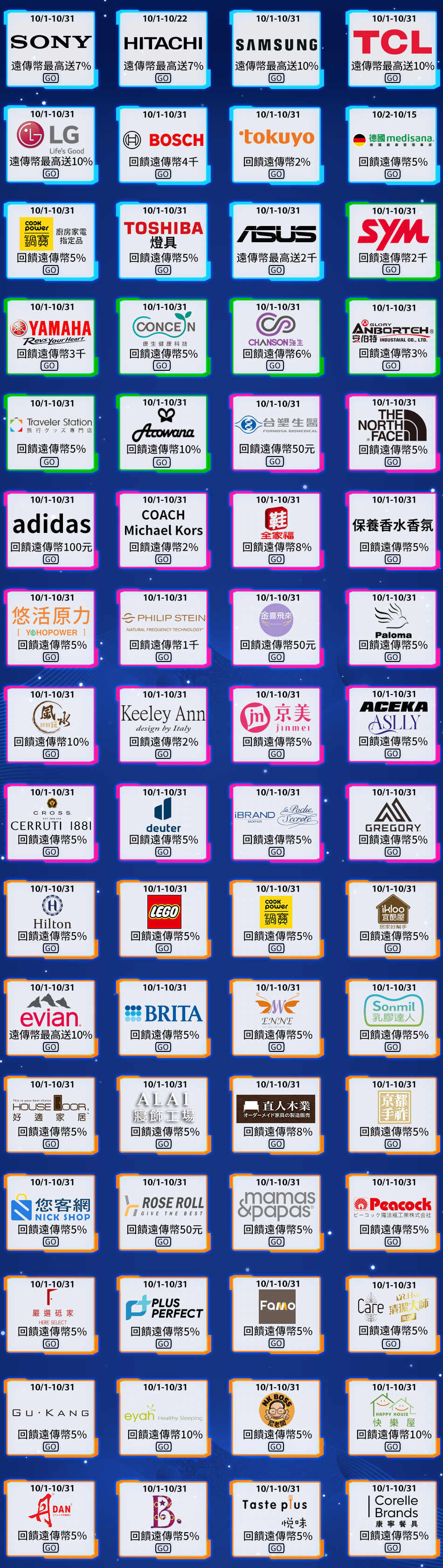The image size is (443, 1568).
Task: Tap GO under the GREGORY offer
Action: (x=393, y=852)
